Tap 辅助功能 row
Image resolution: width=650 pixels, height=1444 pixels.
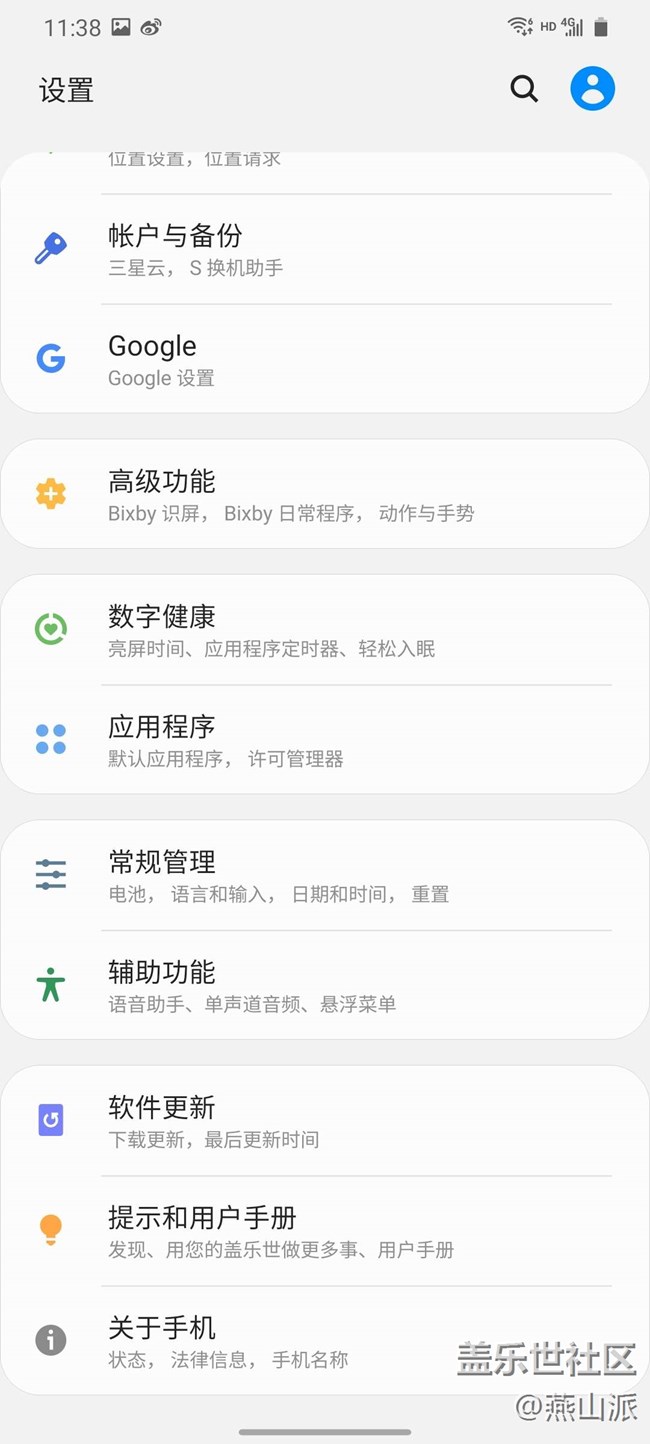(x=325, y=985)
